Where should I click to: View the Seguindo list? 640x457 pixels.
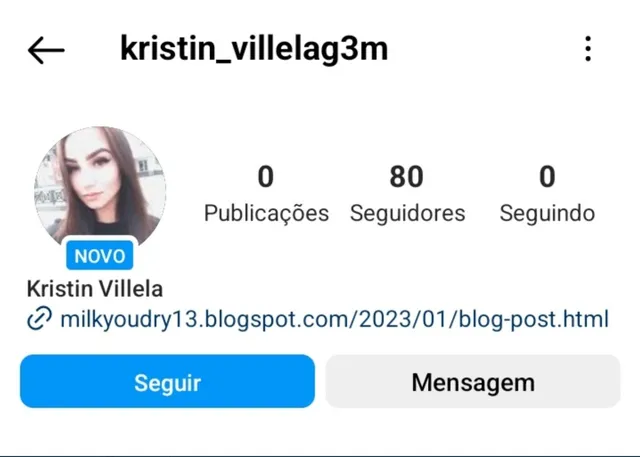547,194
